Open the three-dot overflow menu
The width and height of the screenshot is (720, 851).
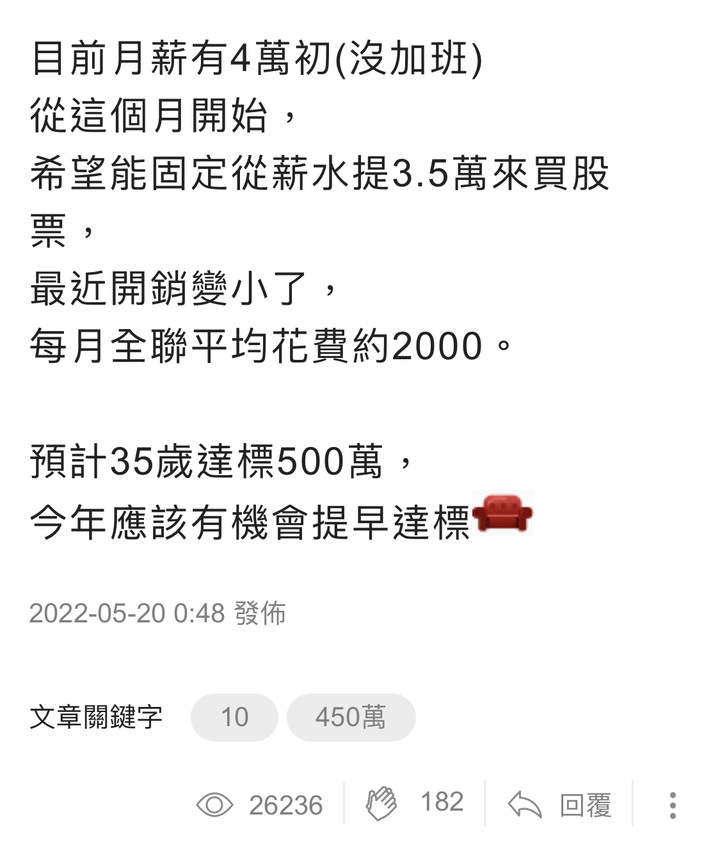point(673,804)
